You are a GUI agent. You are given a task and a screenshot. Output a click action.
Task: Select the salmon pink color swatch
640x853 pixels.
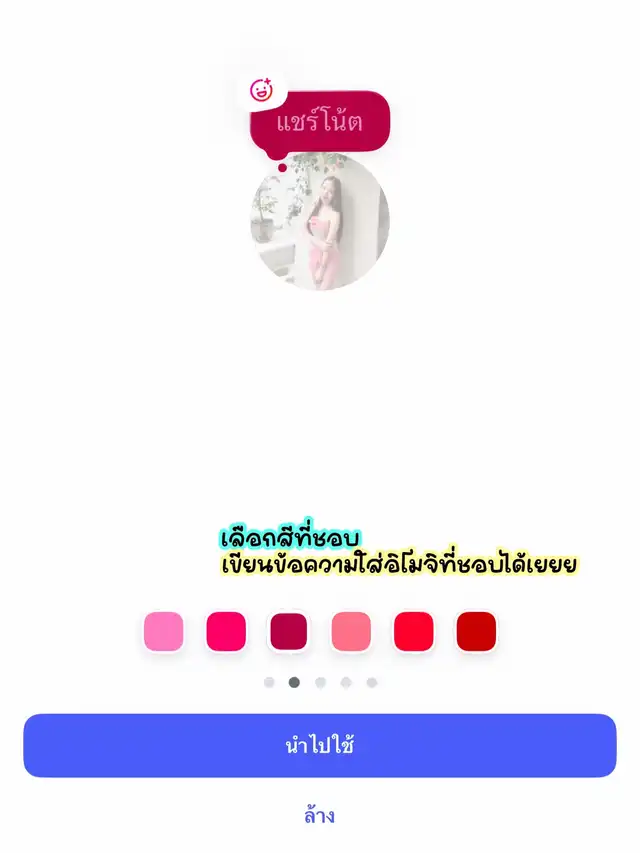351,632
